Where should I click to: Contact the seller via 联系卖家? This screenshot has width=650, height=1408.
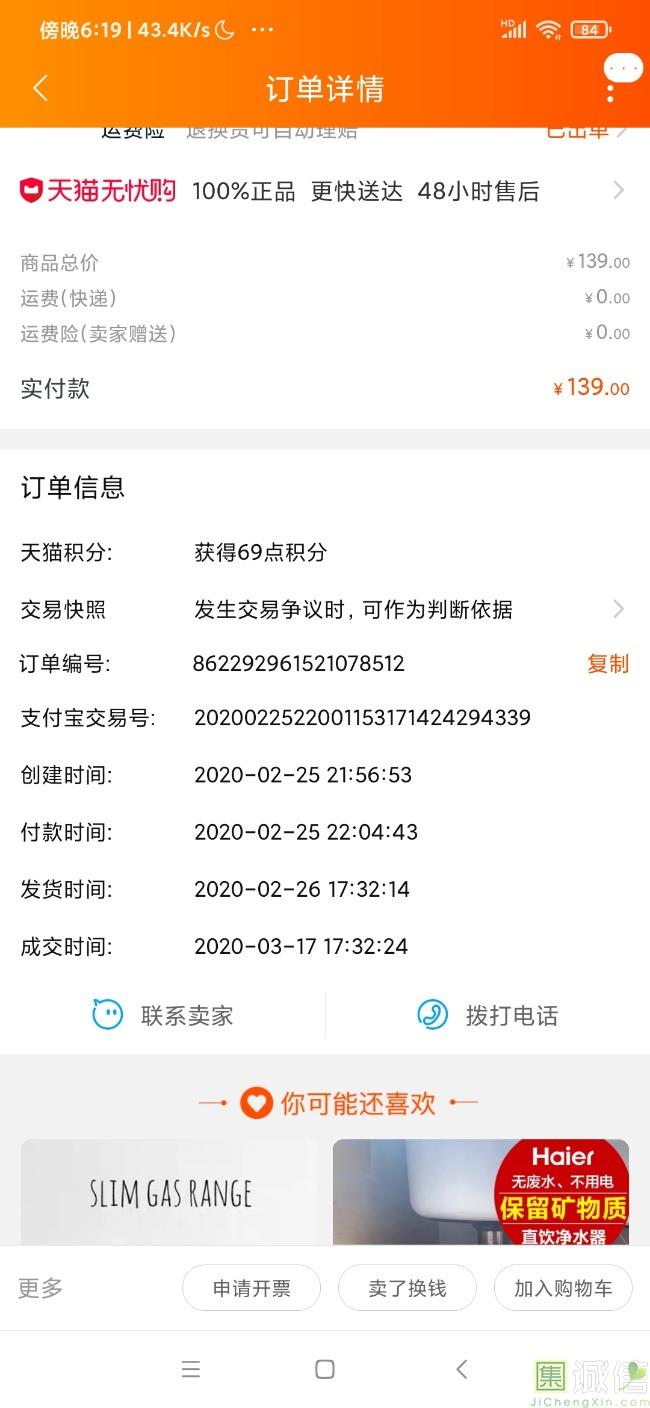163,1015
